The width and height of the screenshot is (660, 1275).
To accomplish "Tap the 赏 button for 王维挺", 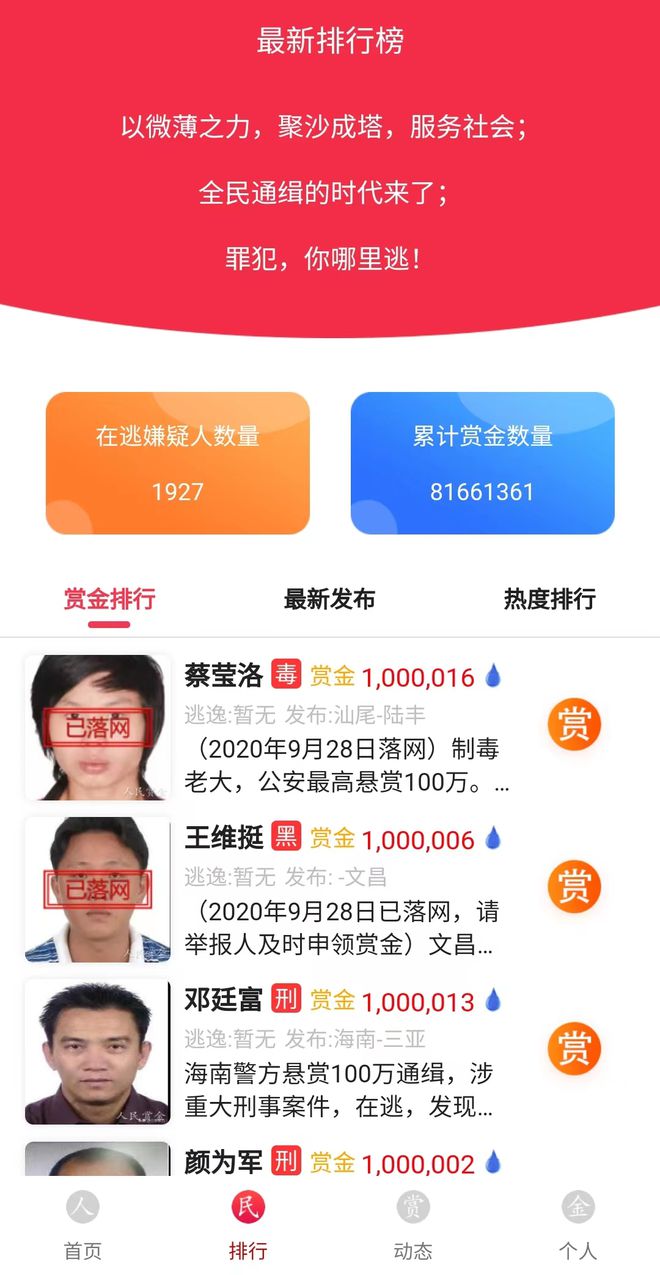I will (574, 887).
